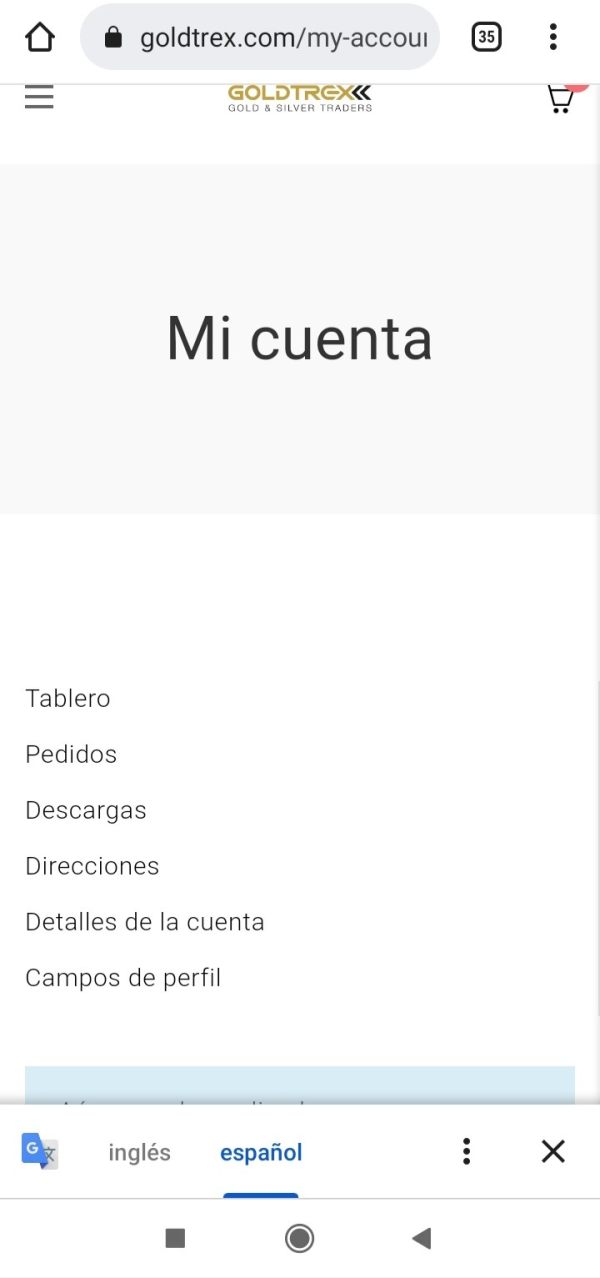The width and height of the screenshot is (600, 1278).
Task: Tap the URL address bar
Action: pos(260,38)
